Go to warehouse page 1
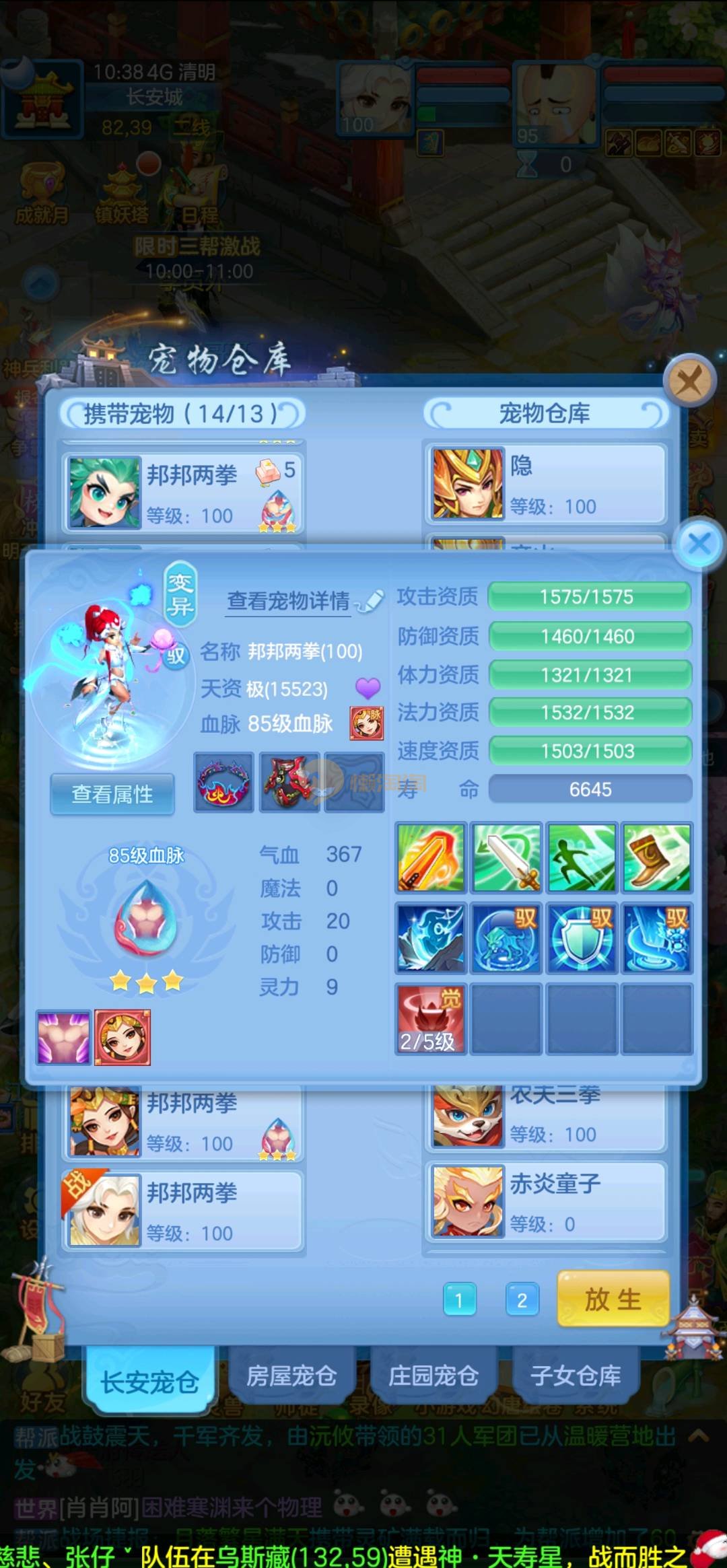The width and height of the screenshot is (727, 1568). [x=460, y=1300]
